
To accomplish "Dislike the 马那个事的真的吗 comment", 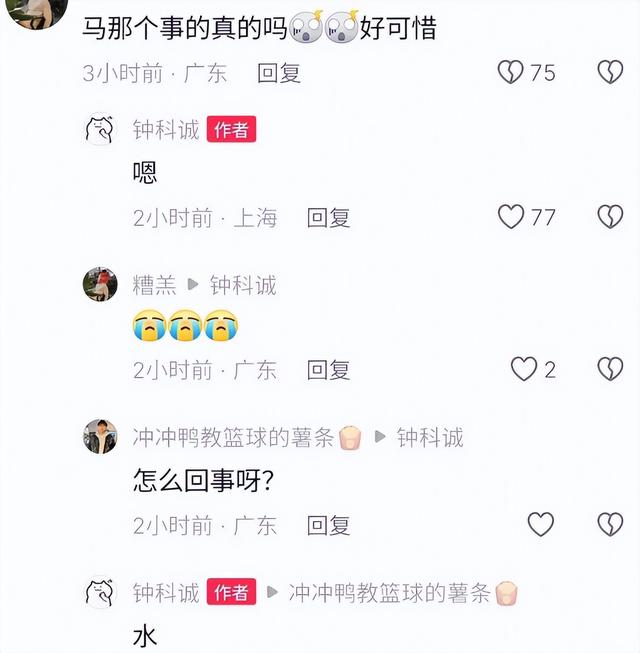I will (610, 72).
